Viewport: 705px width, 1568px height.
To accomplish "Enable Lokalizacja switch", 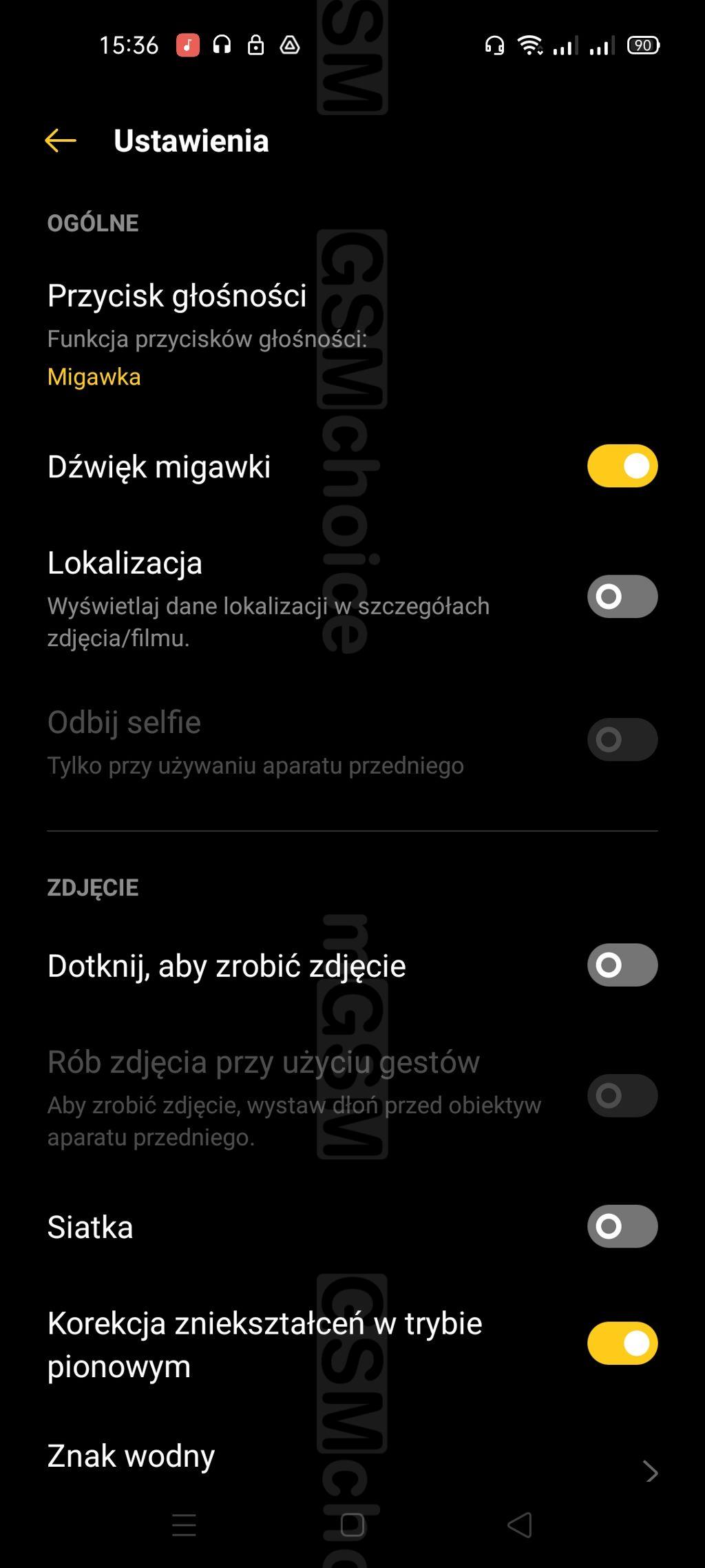I will 622,596.
